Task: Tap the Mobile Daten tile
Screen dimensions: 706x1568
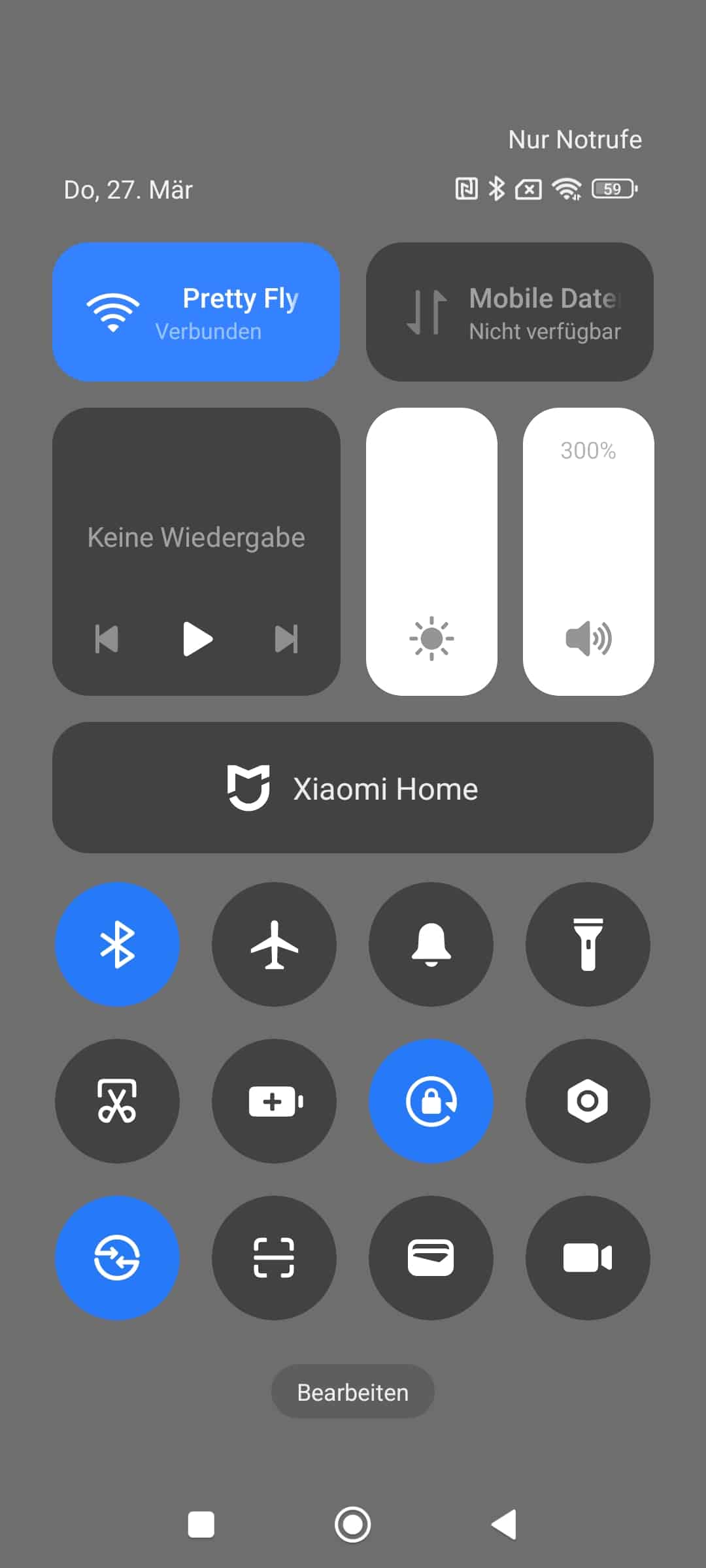Action: click(x=510, y=312)
